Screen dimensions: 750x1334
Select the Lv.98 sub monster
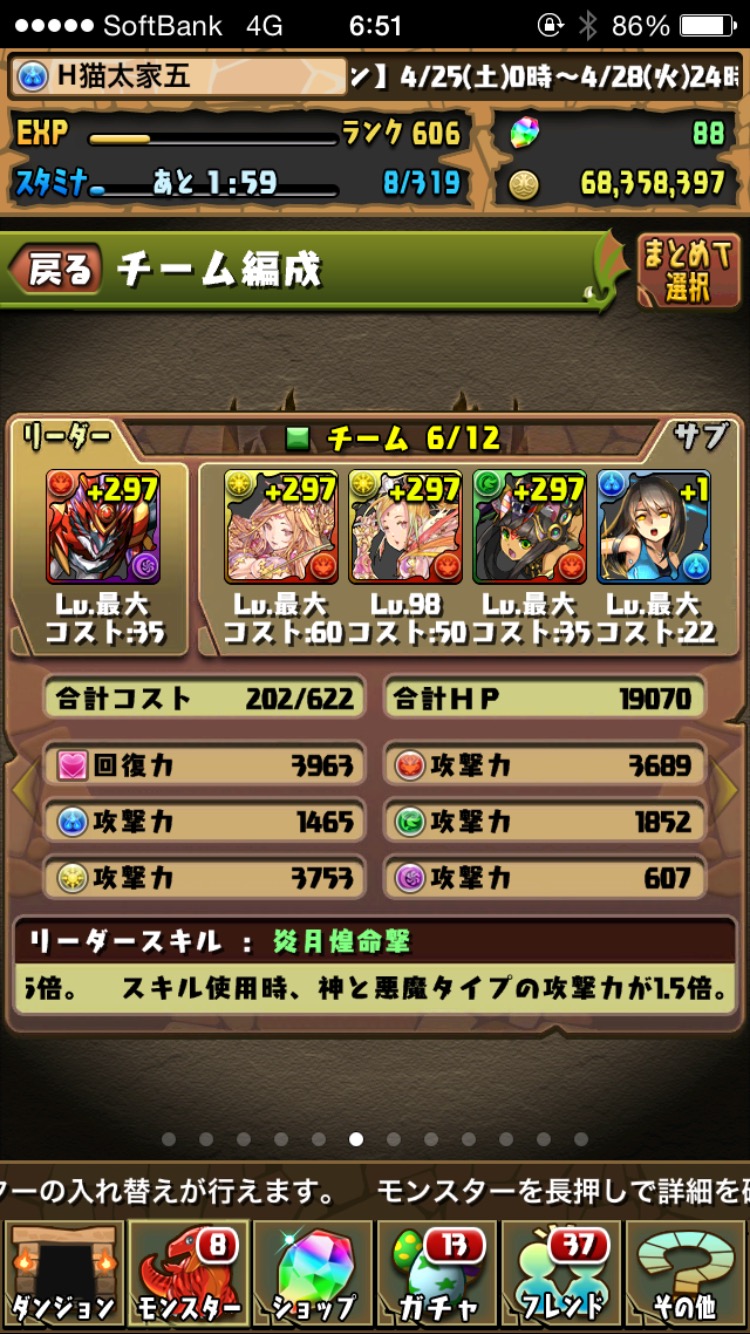point(405,527)
